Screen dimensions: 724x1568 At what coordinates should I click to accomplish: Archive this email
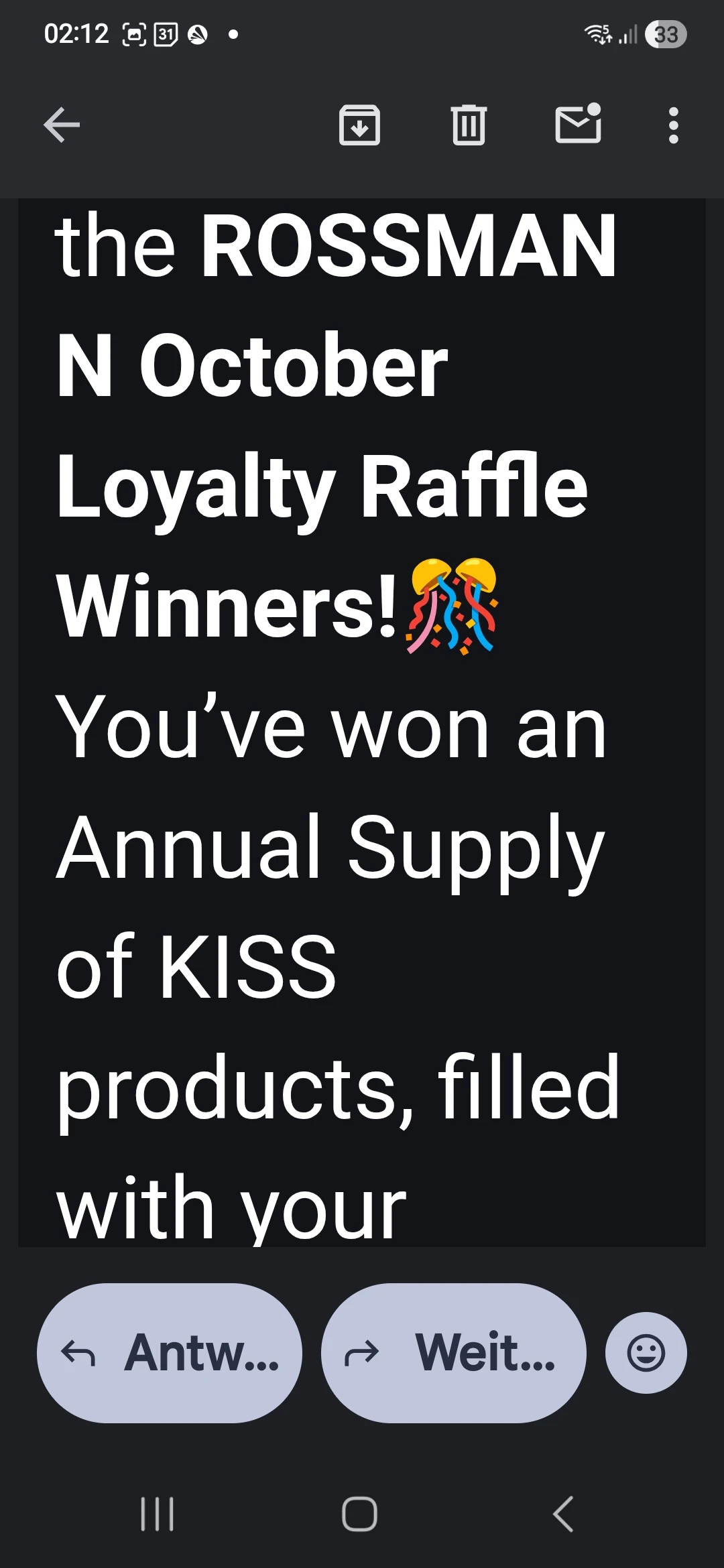(x=359, y=125)
